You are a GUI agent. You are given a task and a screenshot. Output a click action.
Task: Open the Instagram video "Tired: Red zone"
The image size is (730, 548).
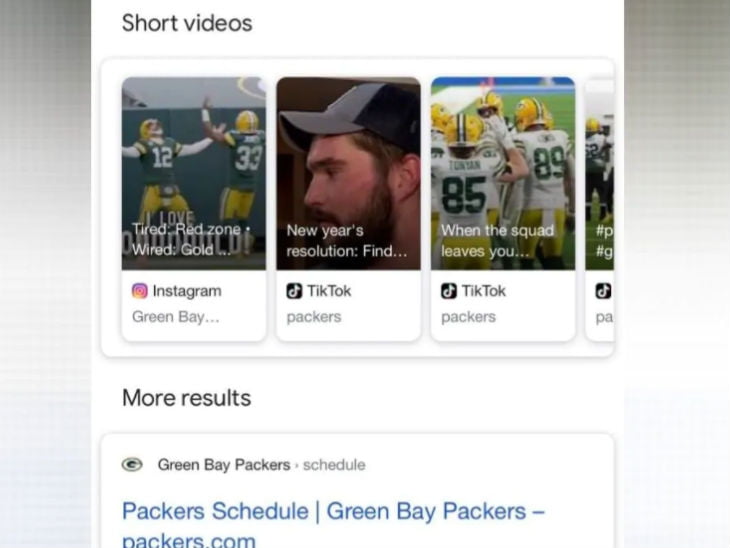click(193, 173)
